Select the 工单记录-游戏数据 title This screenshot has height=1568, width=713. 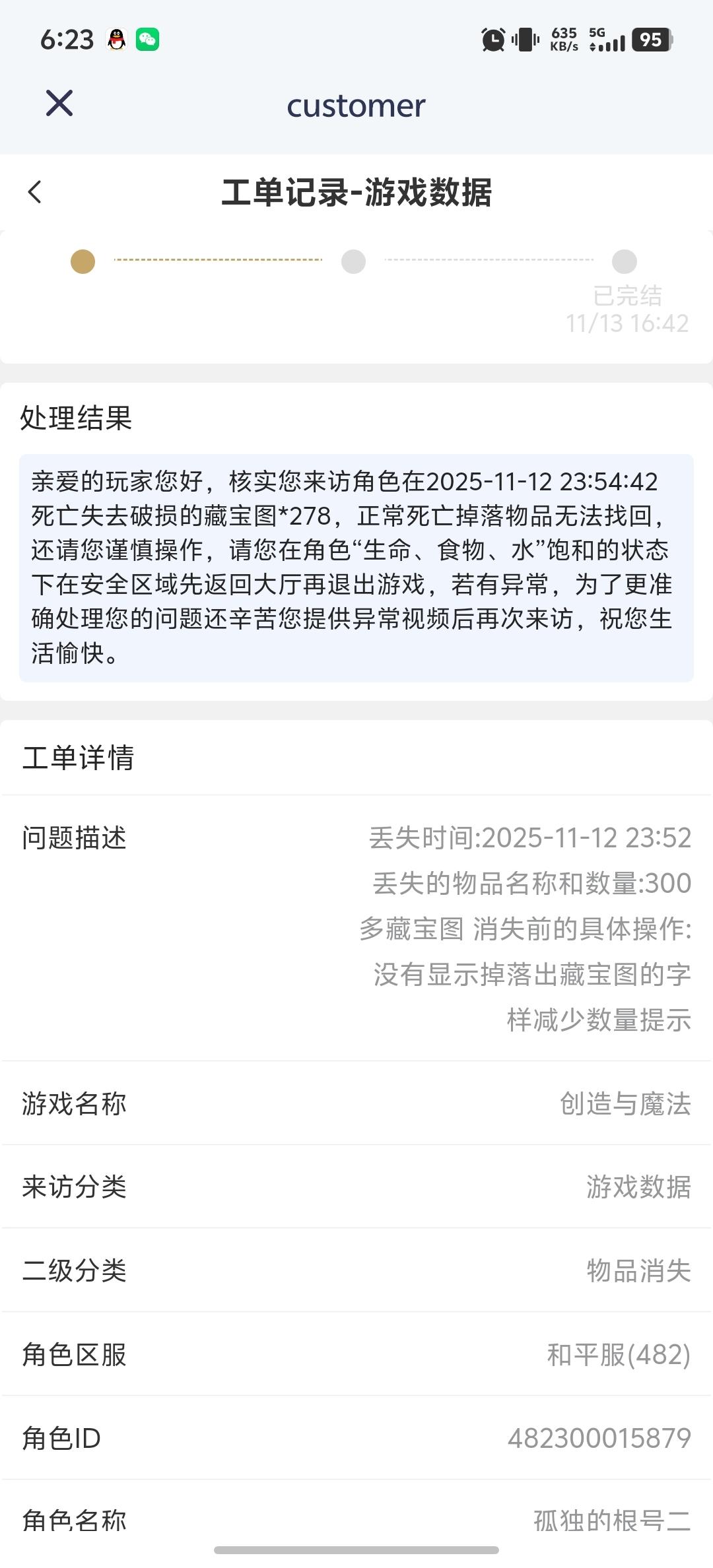[x=356, y=192]
